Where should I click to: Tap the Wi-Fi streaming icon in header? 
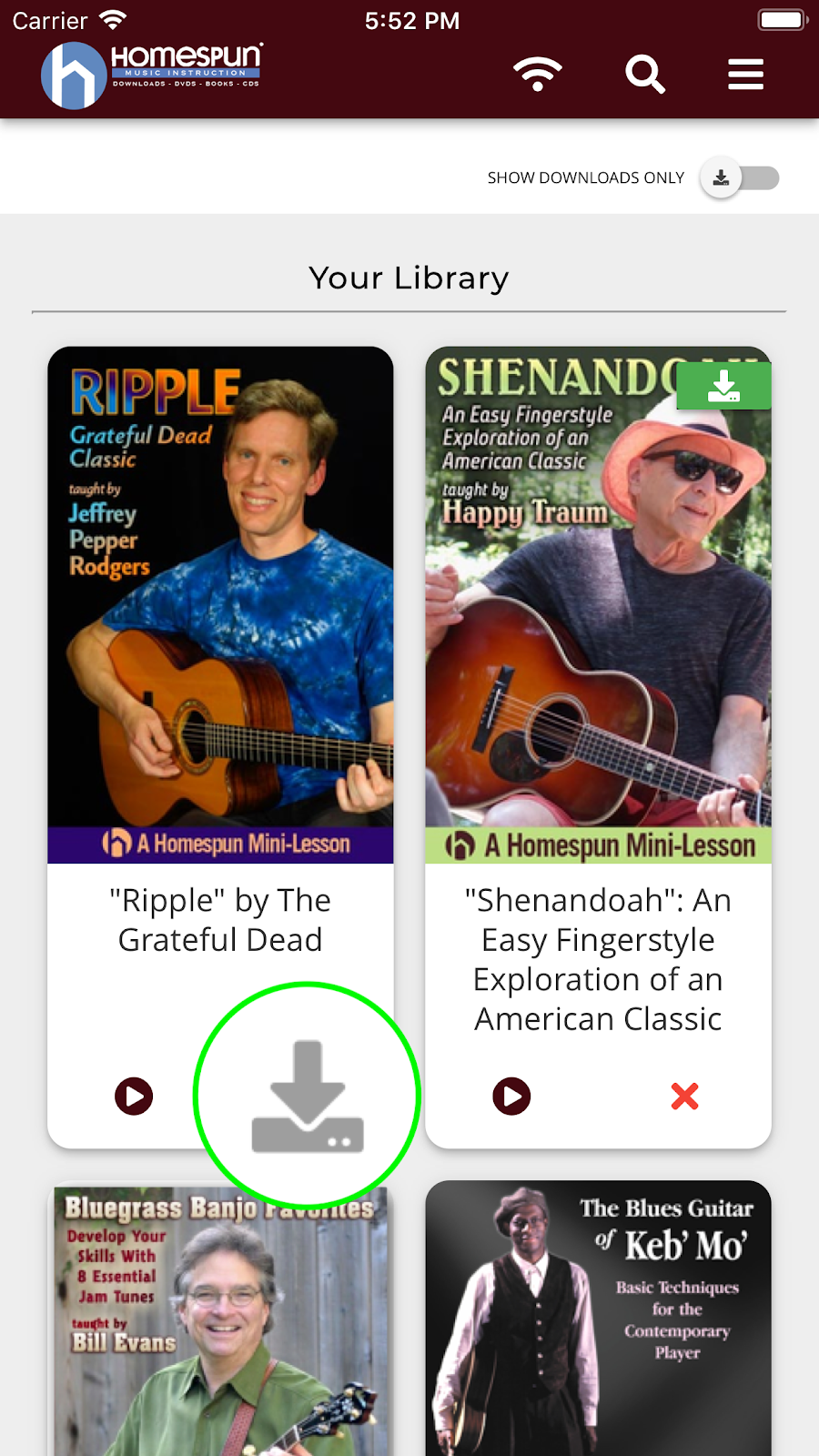538,75
